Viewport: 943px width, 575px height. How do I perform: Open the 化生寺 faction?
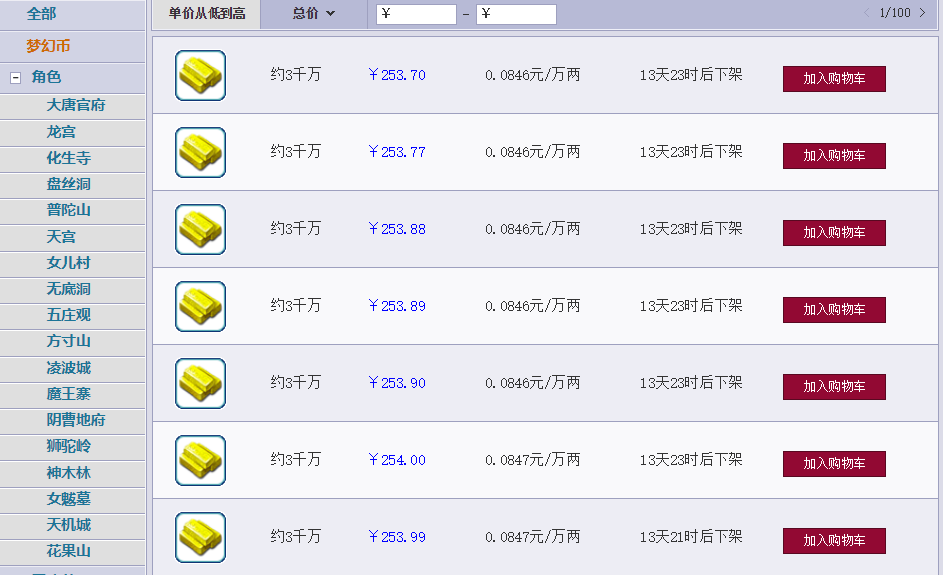tap(68, 158)
